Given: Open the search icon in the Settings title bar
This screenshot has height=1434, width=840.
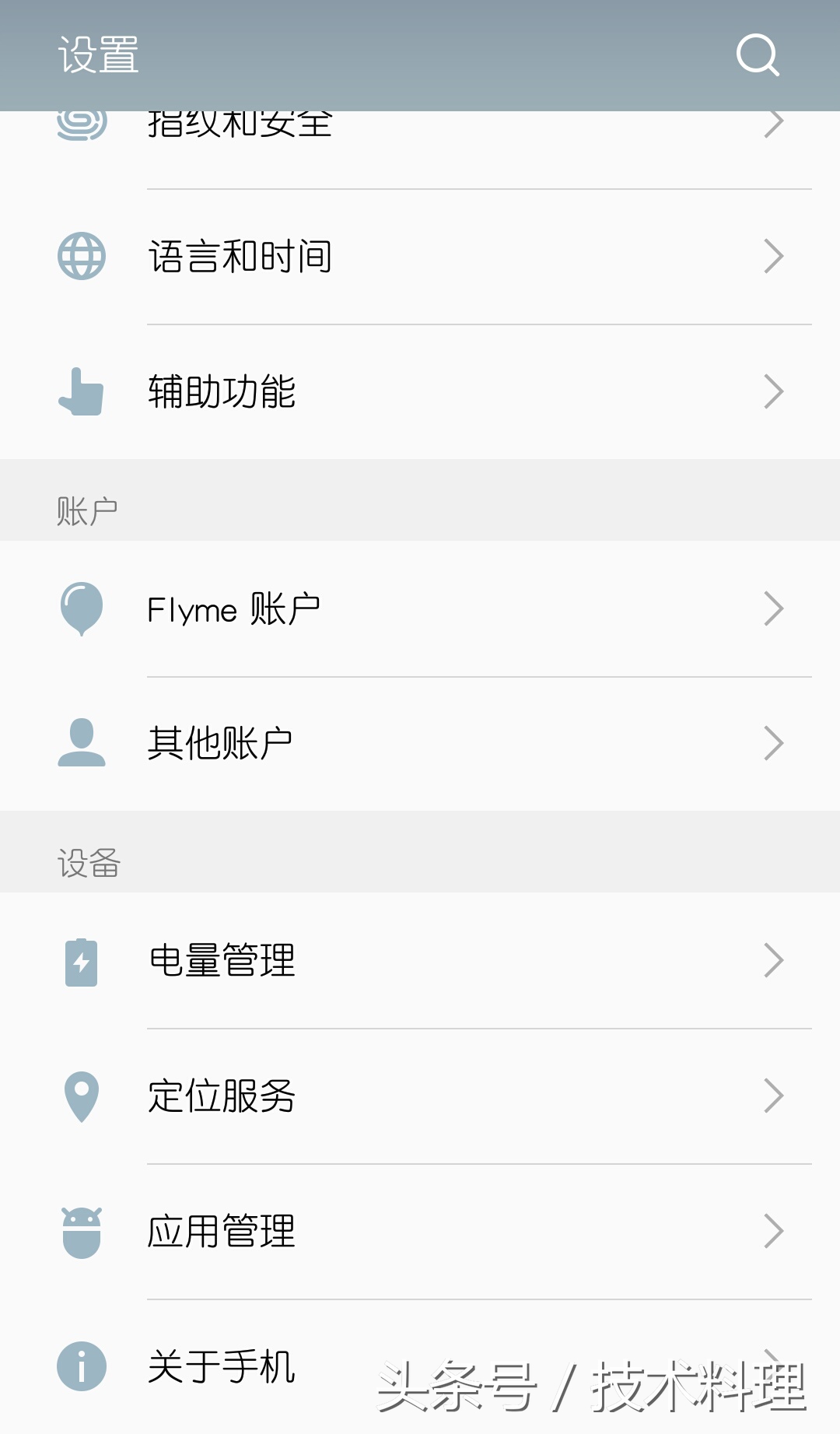Looking at the screenshot, I should 757,54.
